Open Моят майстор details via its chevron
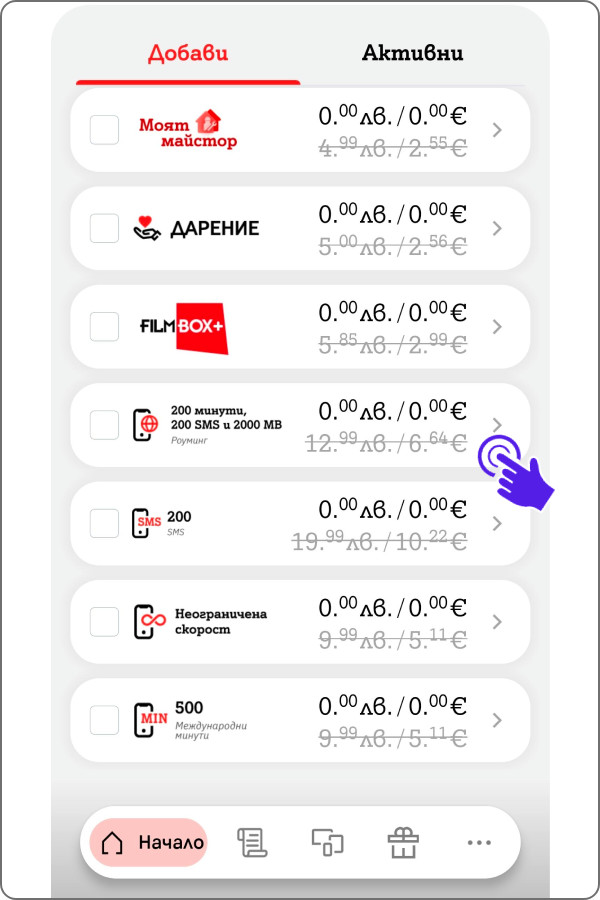The image size is (600, 900). (x=498, y=130)
